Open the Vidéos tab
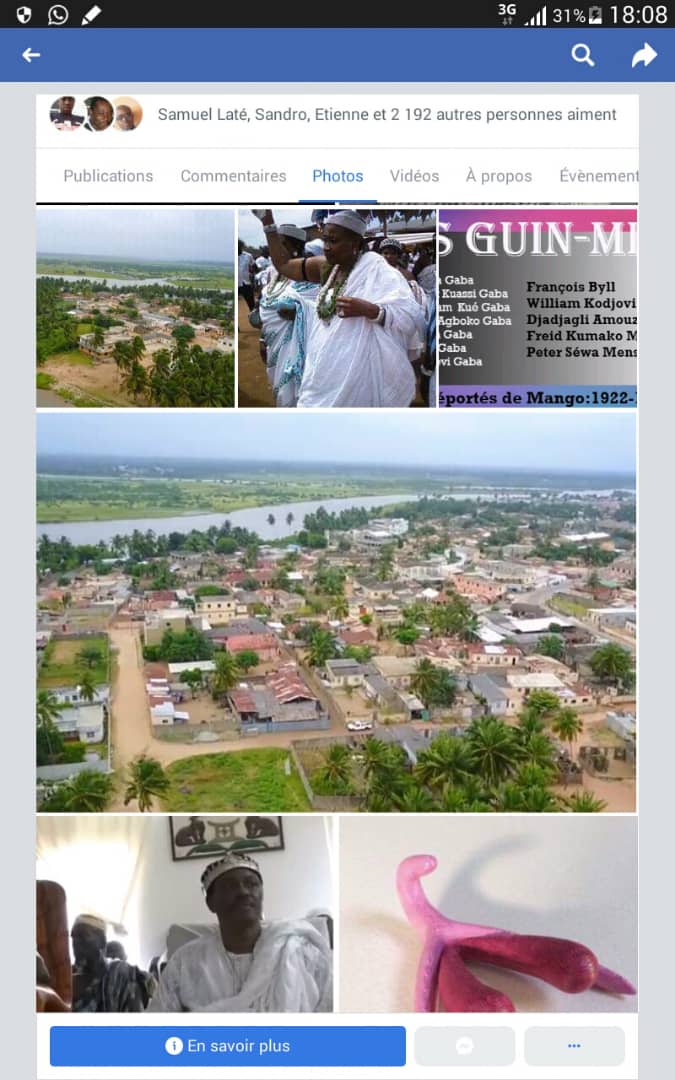 point(414,176)
